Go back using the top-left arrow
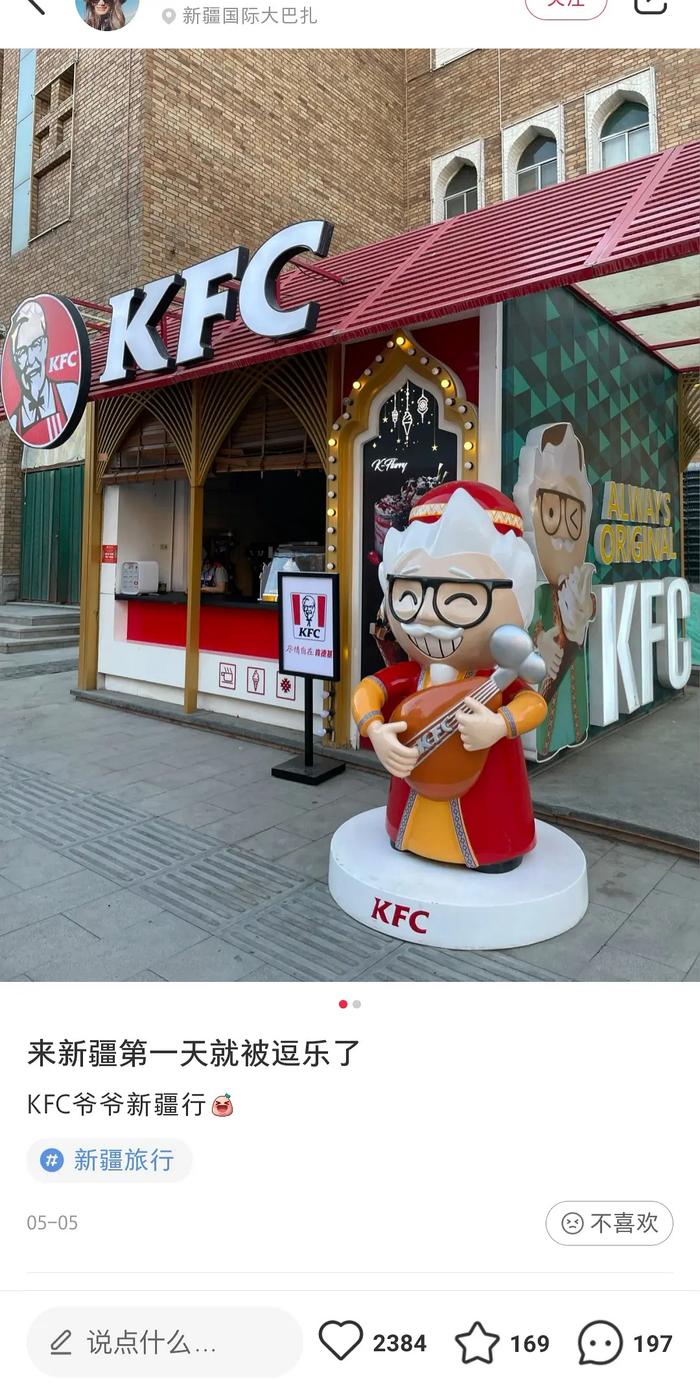This screenshot has height=1394, width=700. (34, 5)
